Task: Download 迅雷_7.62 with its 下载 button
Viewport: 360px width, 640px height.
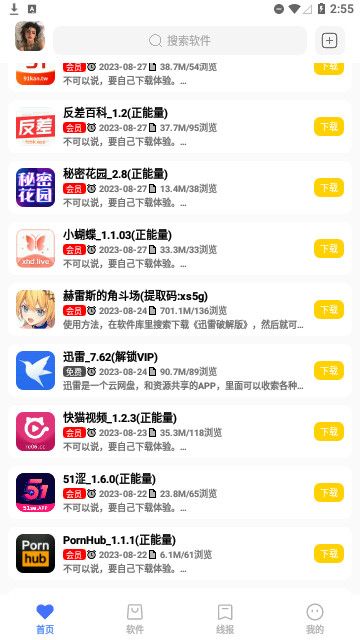Action: pyautogui.click(x=329, y=371)
